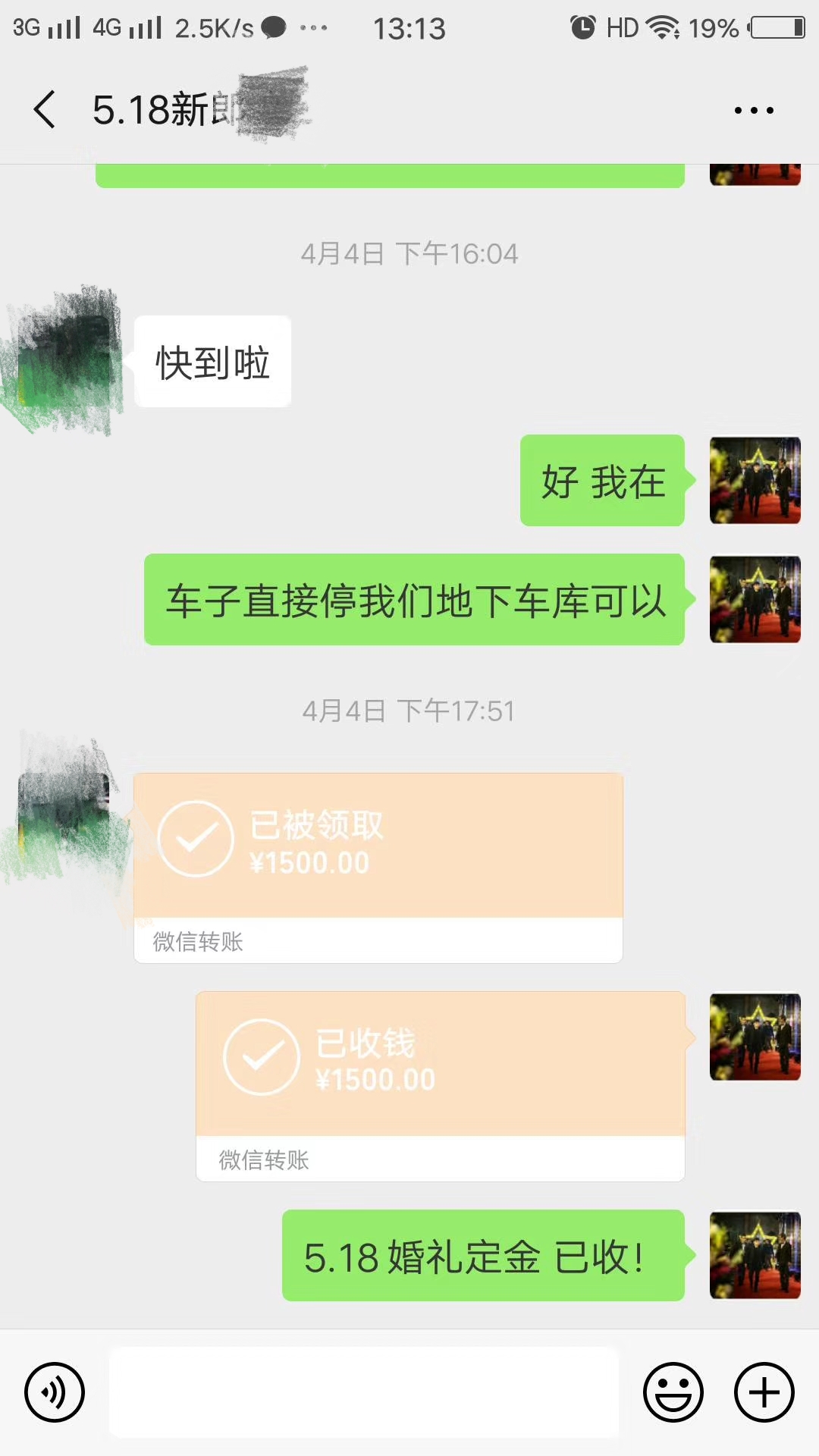The image size is (819, 1456).
Task: Open the 已收钱 ¥1500.00 transfer
Action: [441, 1086]
